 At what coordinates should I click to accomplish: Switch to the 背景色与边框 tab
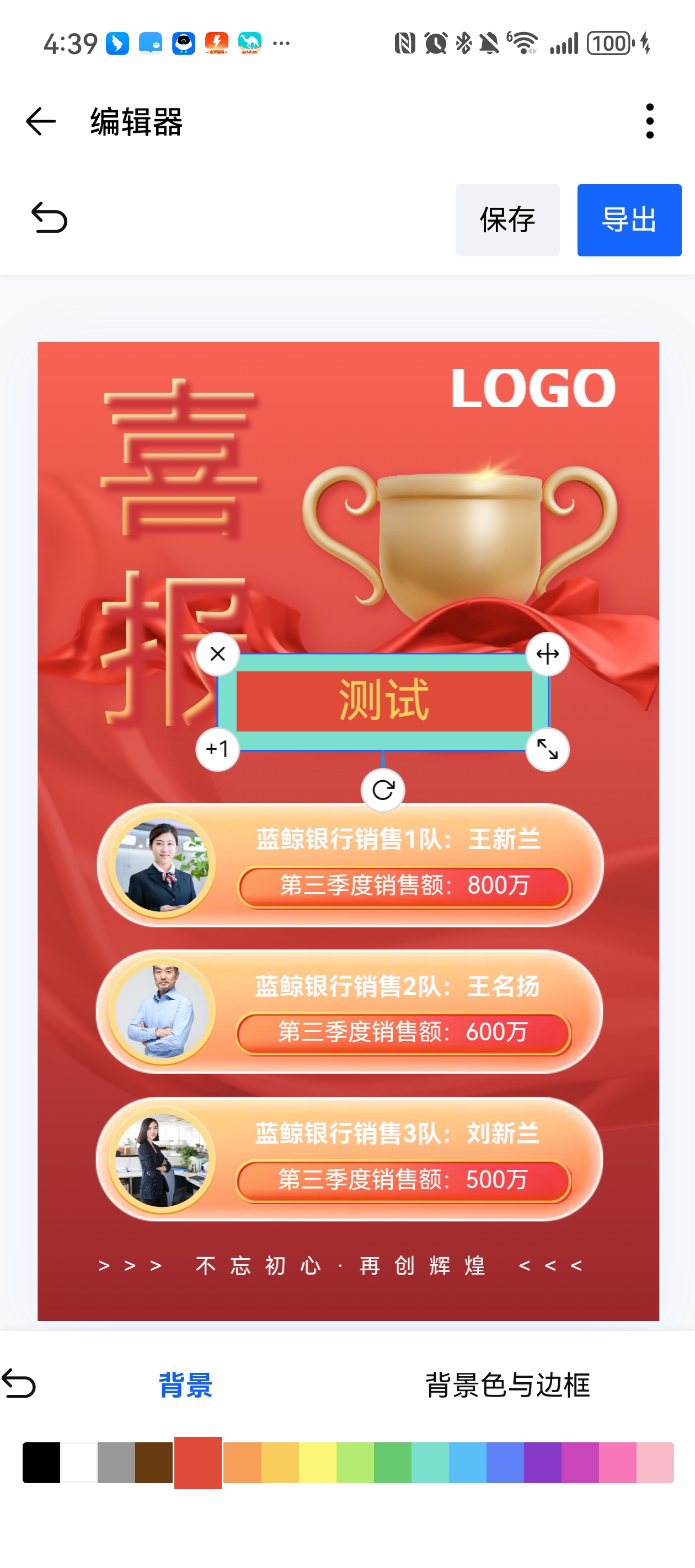coord(507,1385)
